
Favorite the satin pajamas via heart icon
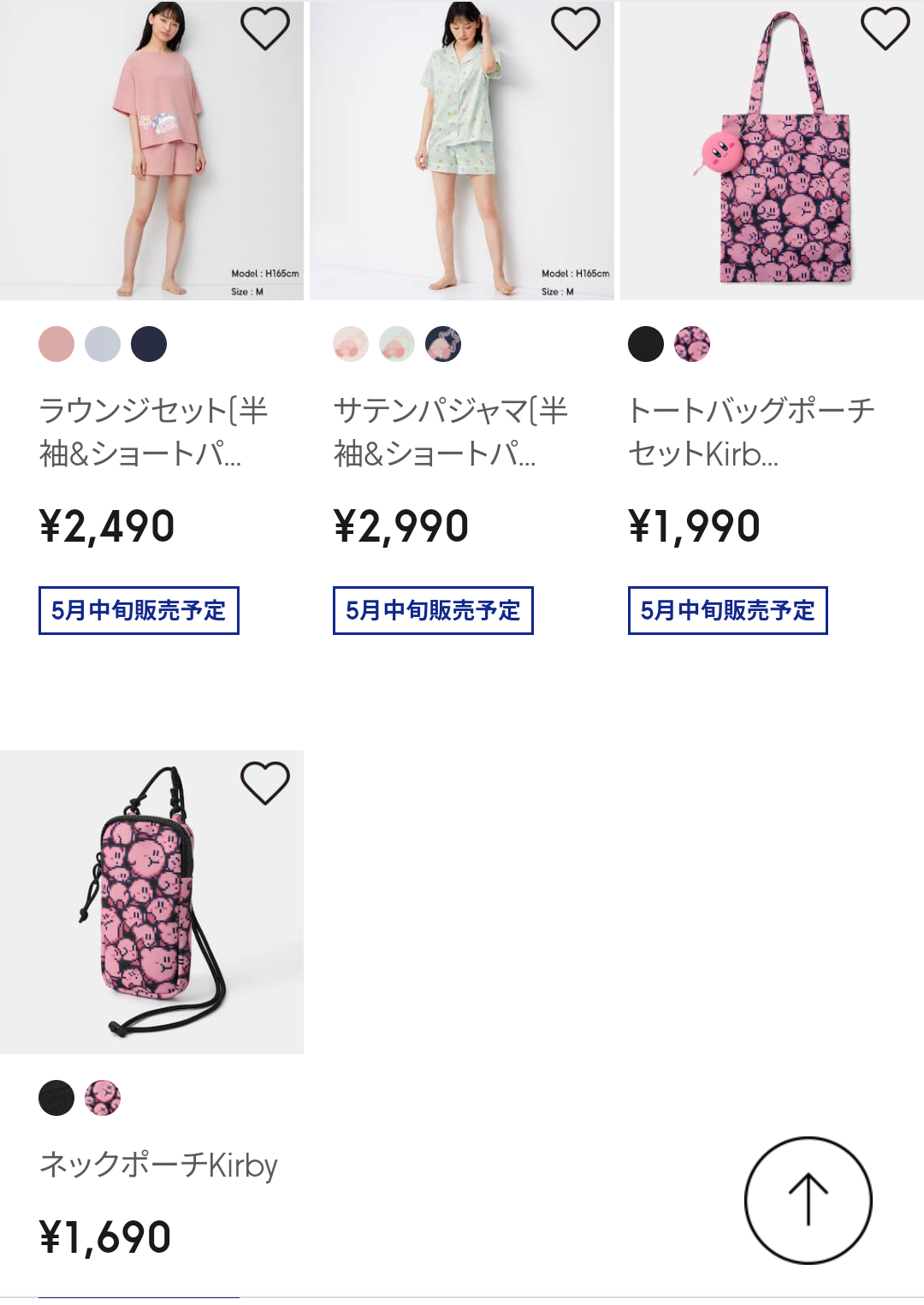574,29
